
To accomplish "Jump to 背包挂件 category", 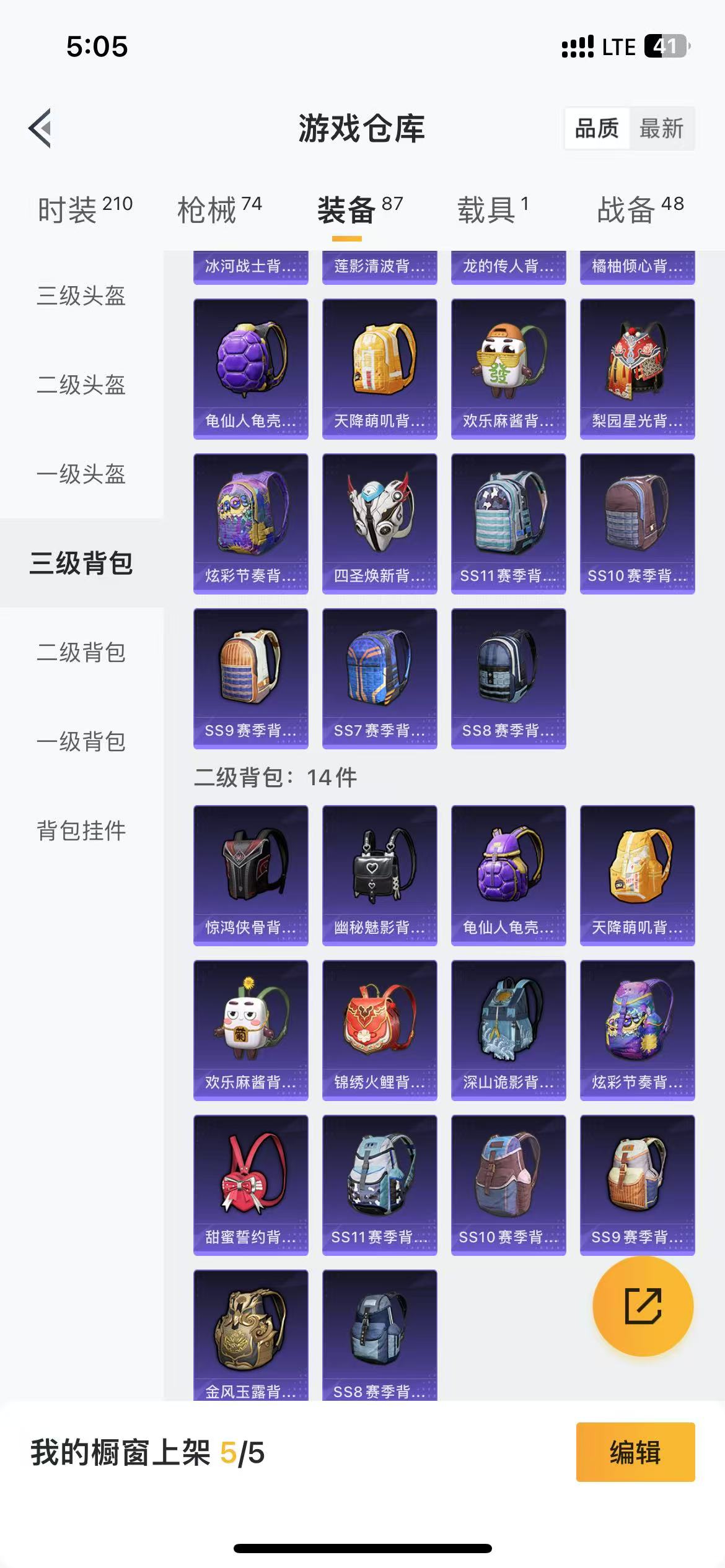I will pyautogui.click(x=81, y=830).
